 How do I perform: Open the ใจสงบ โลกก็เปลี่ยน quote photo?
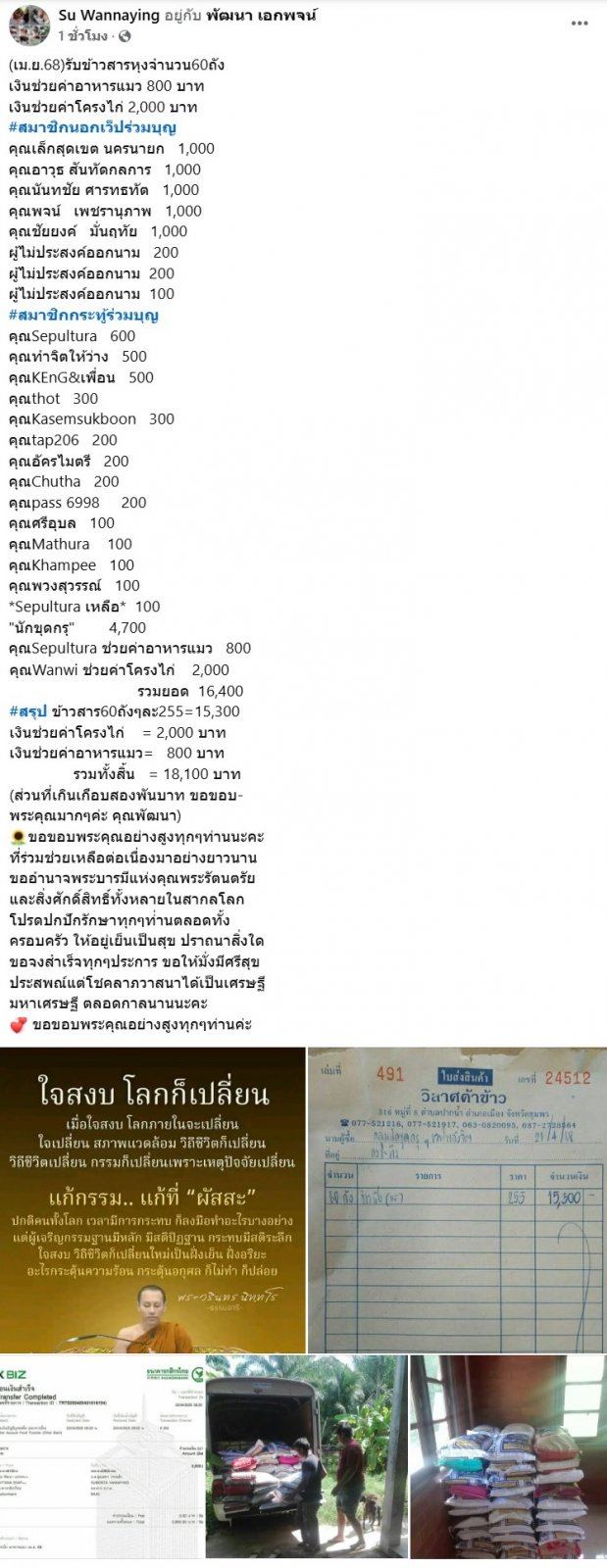152,1200
